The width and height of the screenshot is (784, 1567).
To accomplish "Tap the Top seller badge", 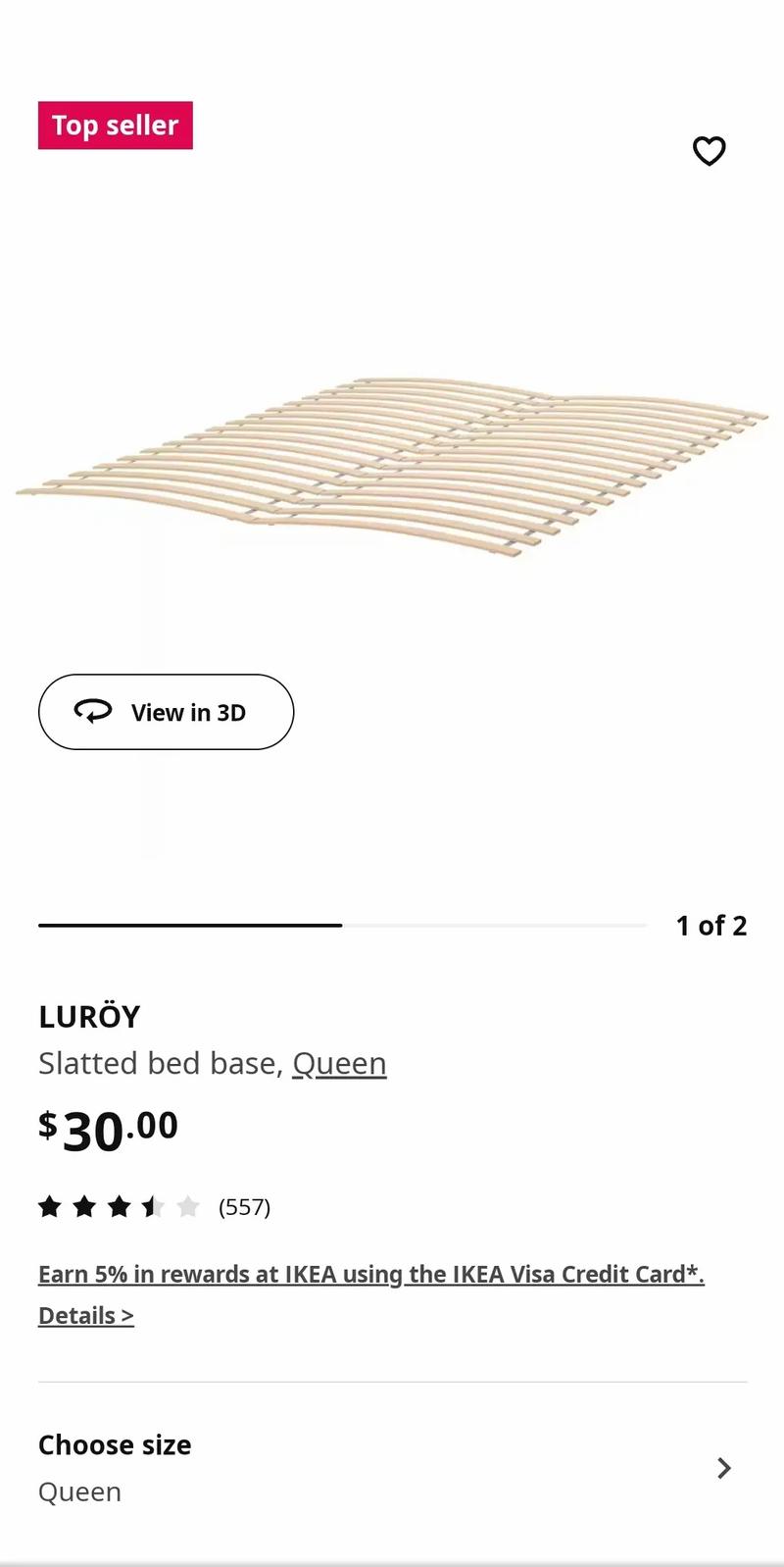I will 115,126.
